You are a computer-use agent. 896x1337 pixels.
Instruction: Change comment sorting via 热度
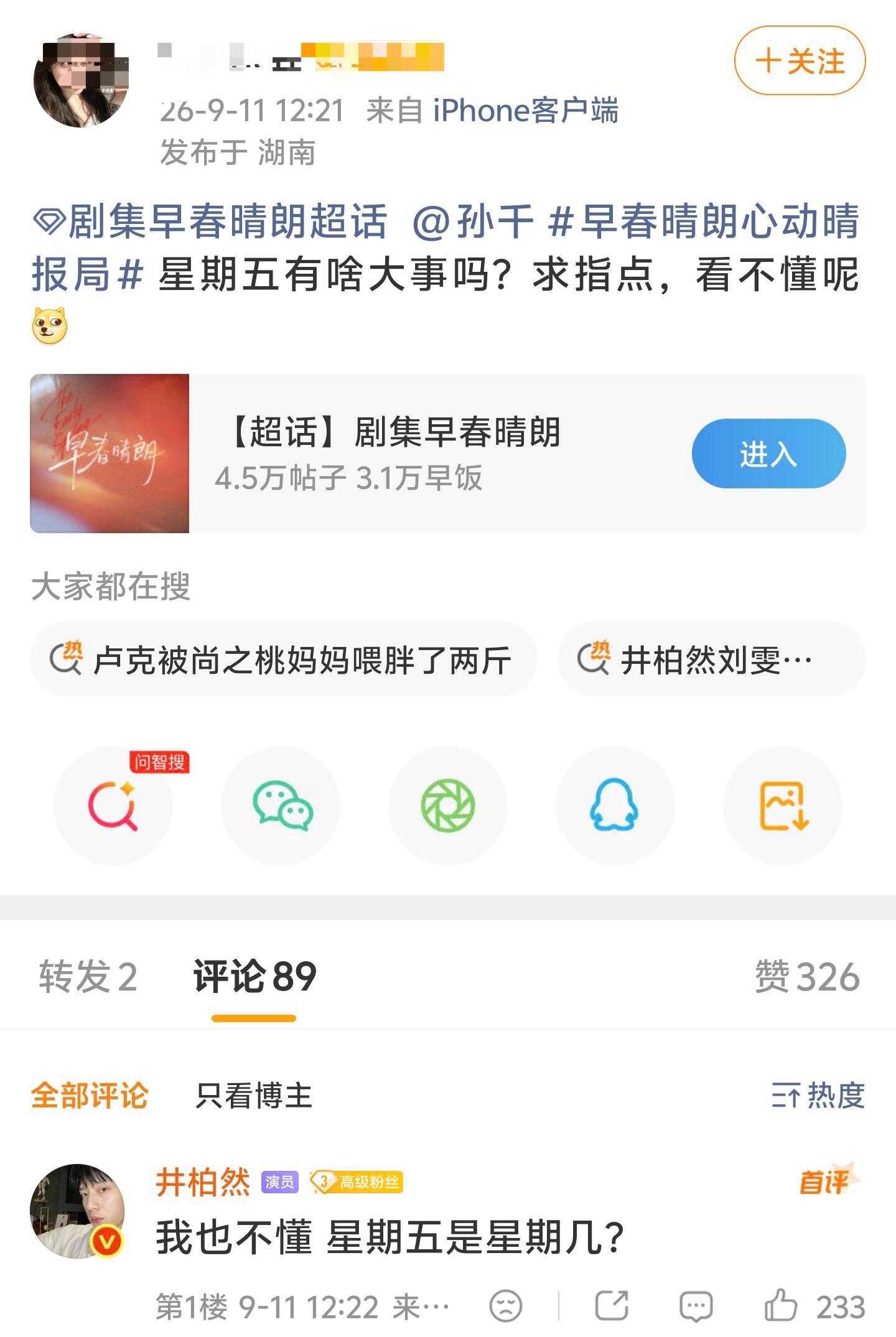coord(818,1096)
